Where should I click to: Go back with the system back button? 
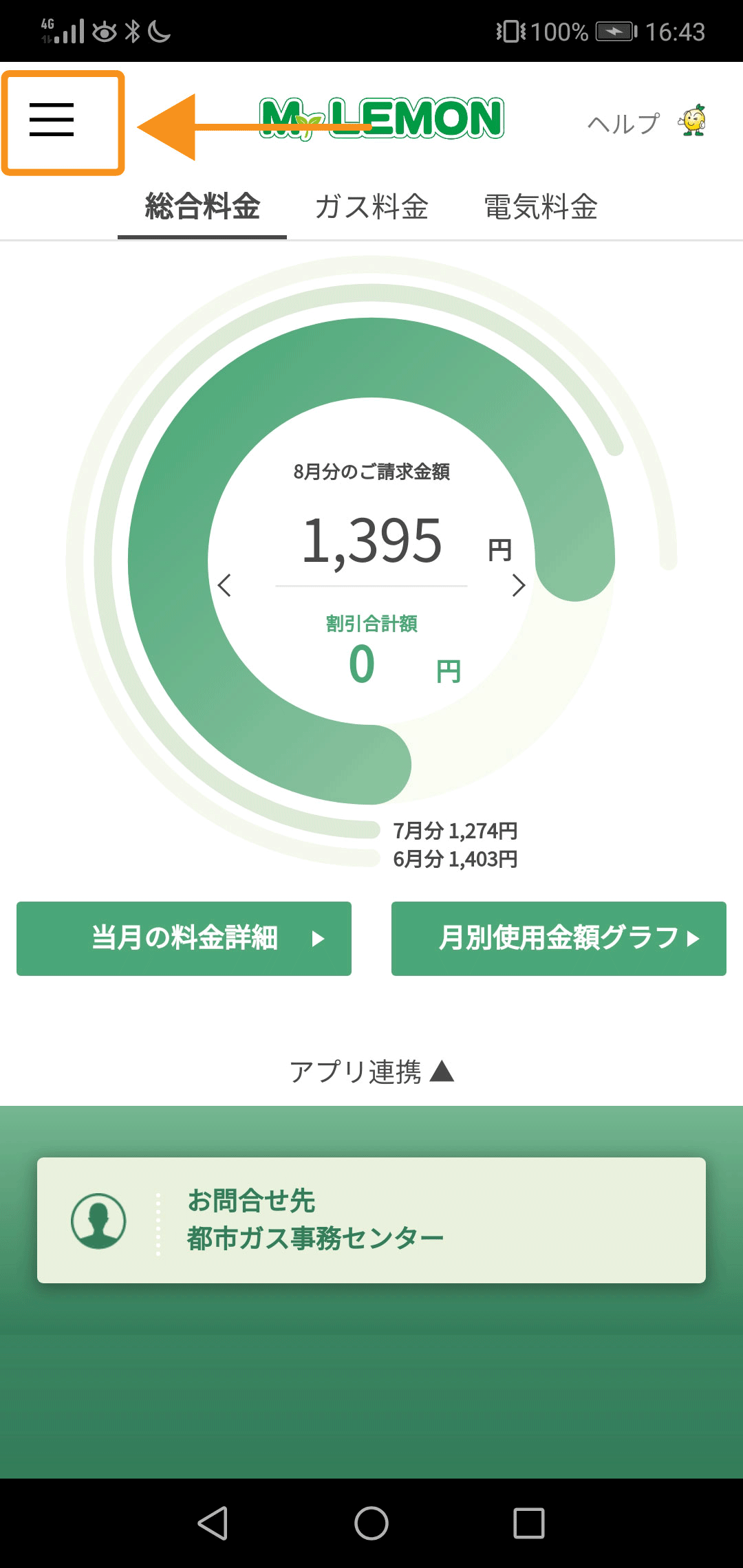[x=213, y=1523]
